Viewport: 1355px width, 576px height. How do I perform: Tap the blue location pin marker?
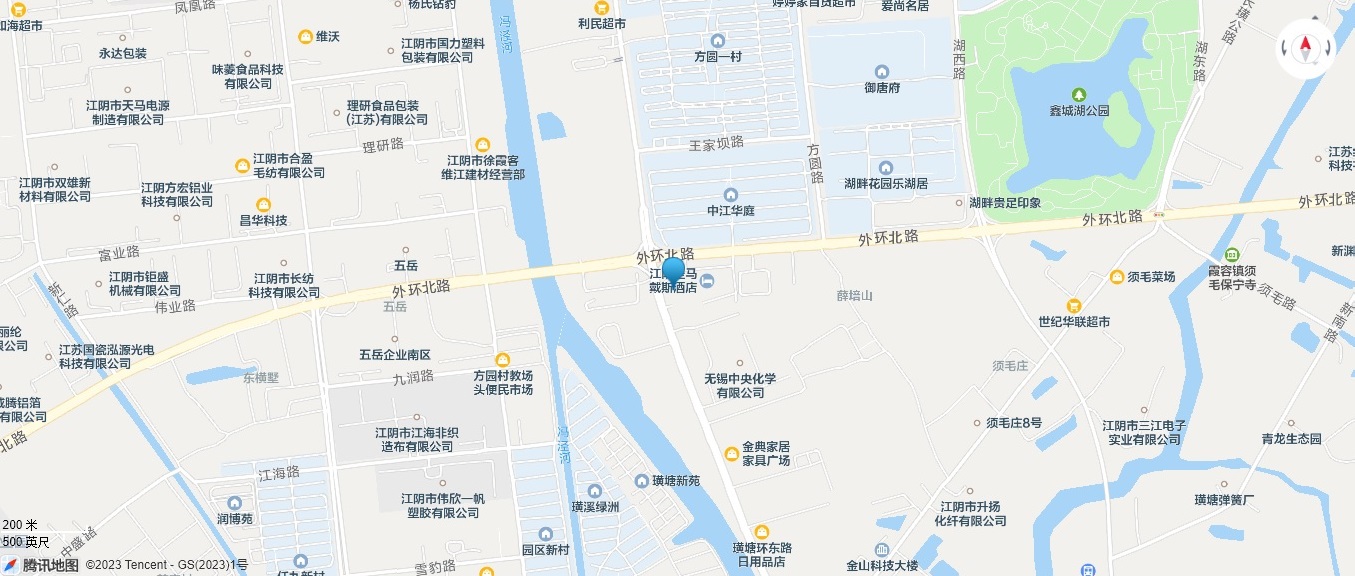pyautogui.click(x=673, y=271)
